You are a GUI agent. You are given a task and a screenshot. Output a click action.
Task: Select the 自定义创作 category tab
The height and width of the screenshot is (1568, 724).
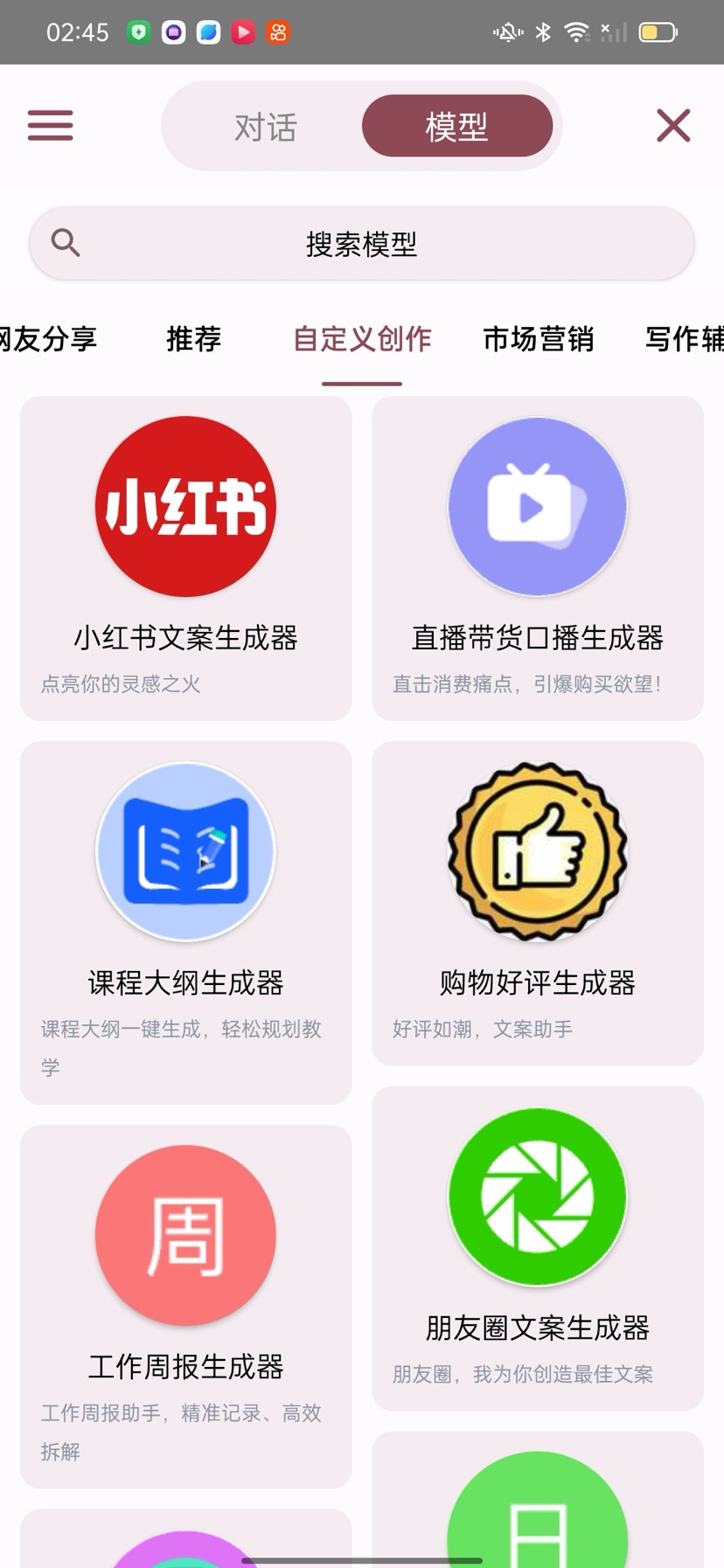(x=362, y=339)
